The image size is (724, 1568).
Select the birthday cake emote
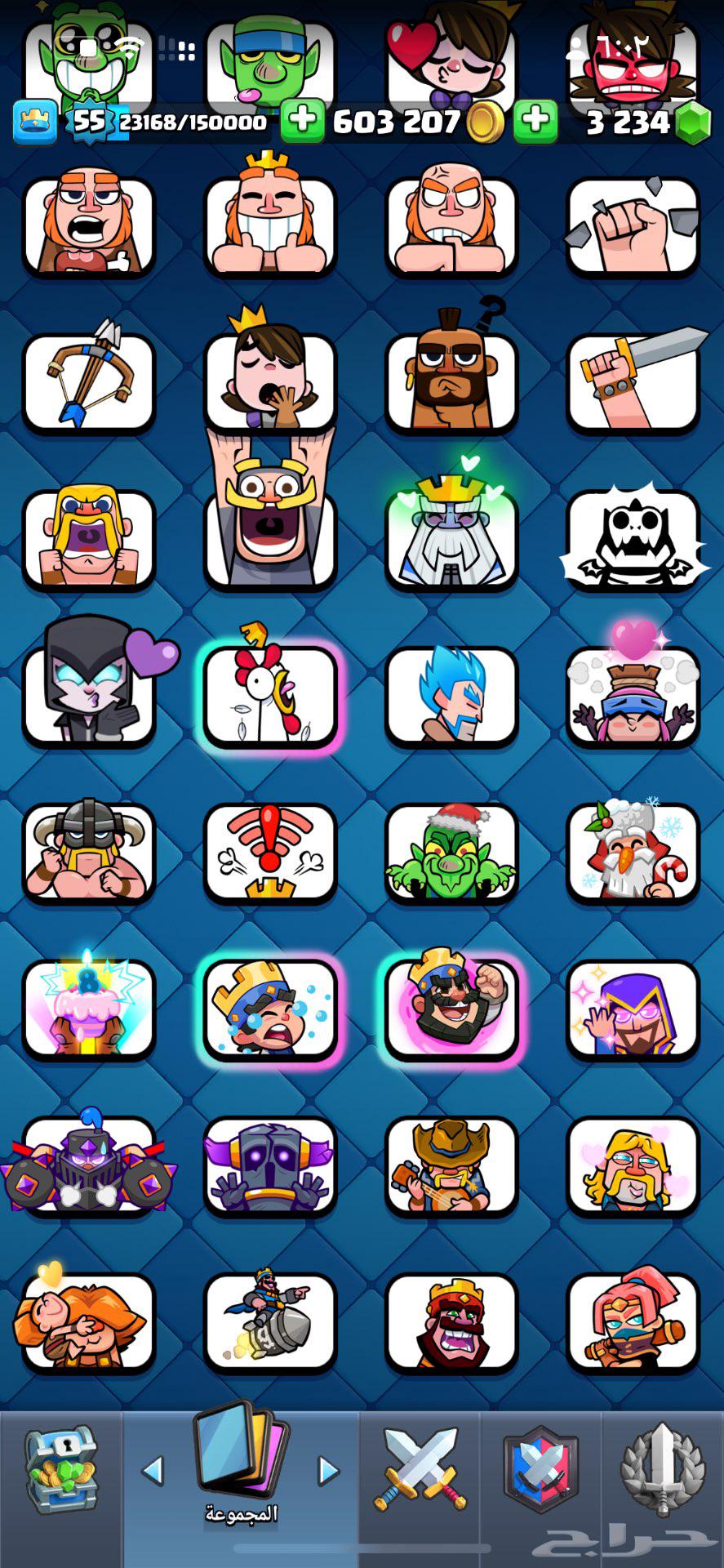(89, 1009)
